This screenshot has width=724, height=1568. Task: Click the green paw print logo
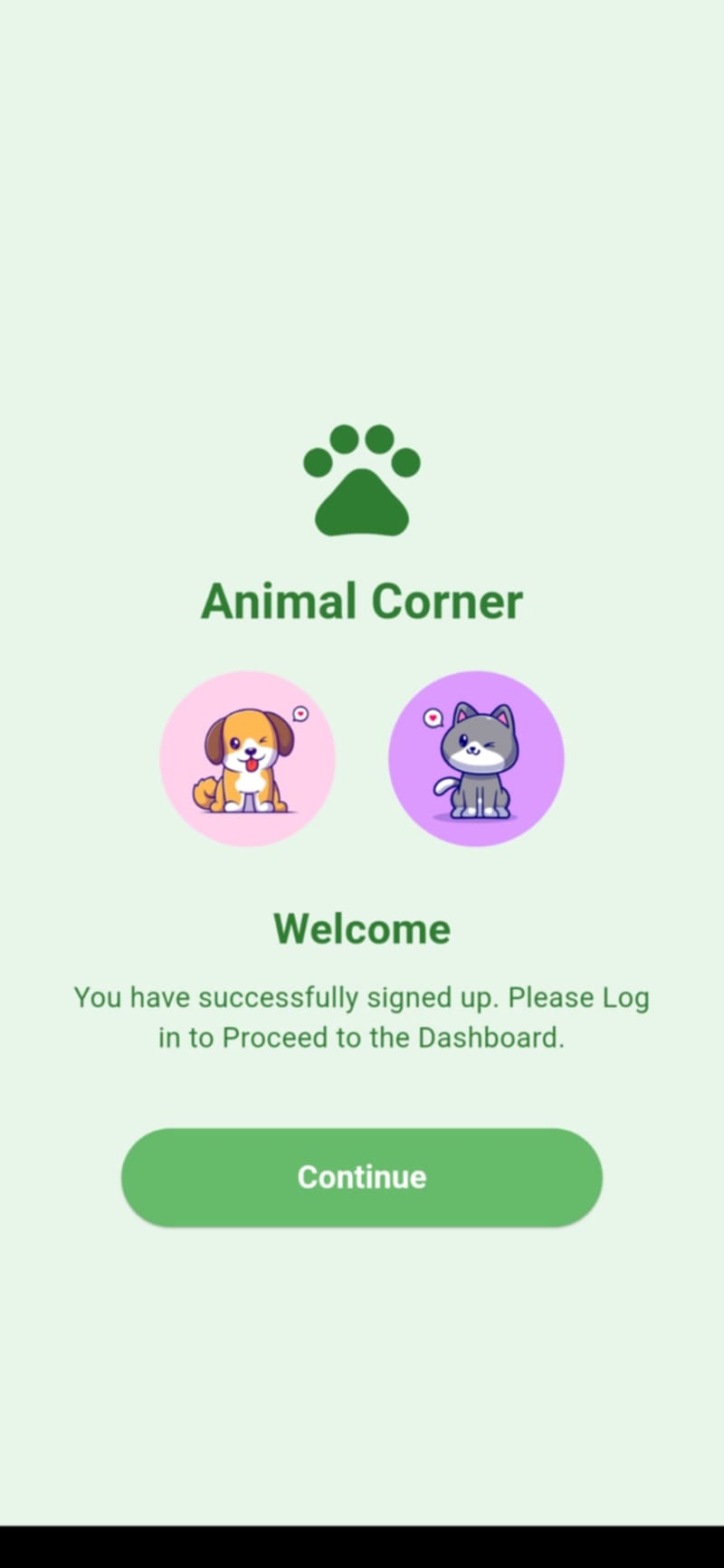(x=361, y=480)
